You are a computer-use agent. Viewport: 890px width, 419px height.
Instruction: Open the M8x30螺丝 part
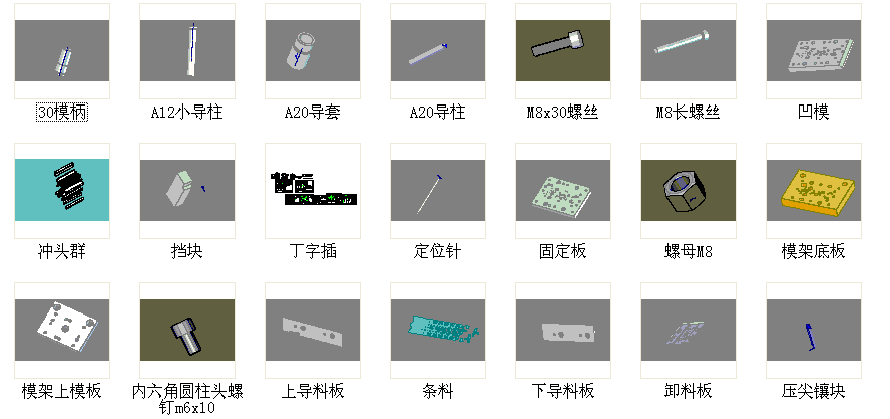(562, 51)
